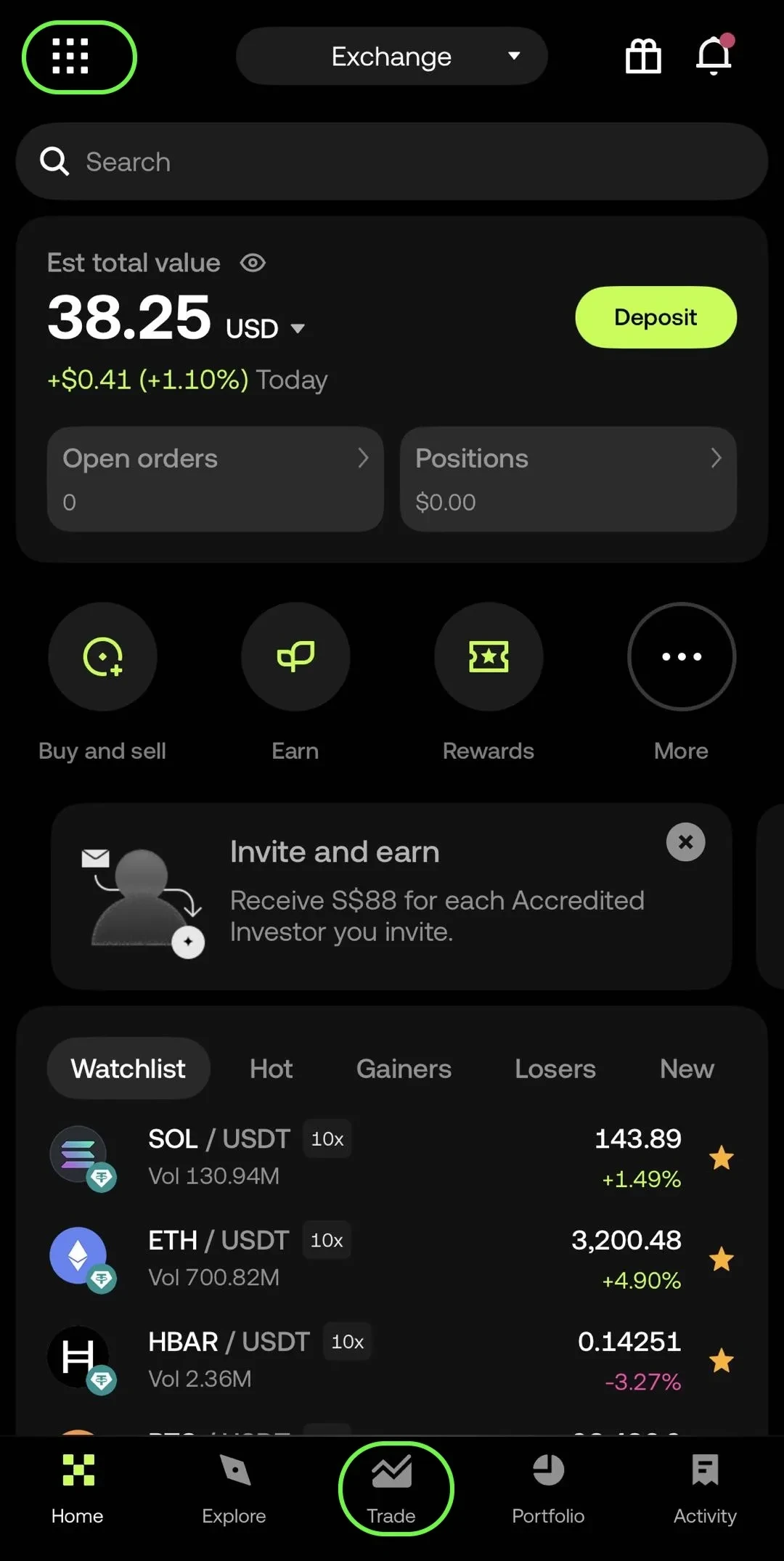Dismiss the Invite and earn banner

click(x=685, y=841)
